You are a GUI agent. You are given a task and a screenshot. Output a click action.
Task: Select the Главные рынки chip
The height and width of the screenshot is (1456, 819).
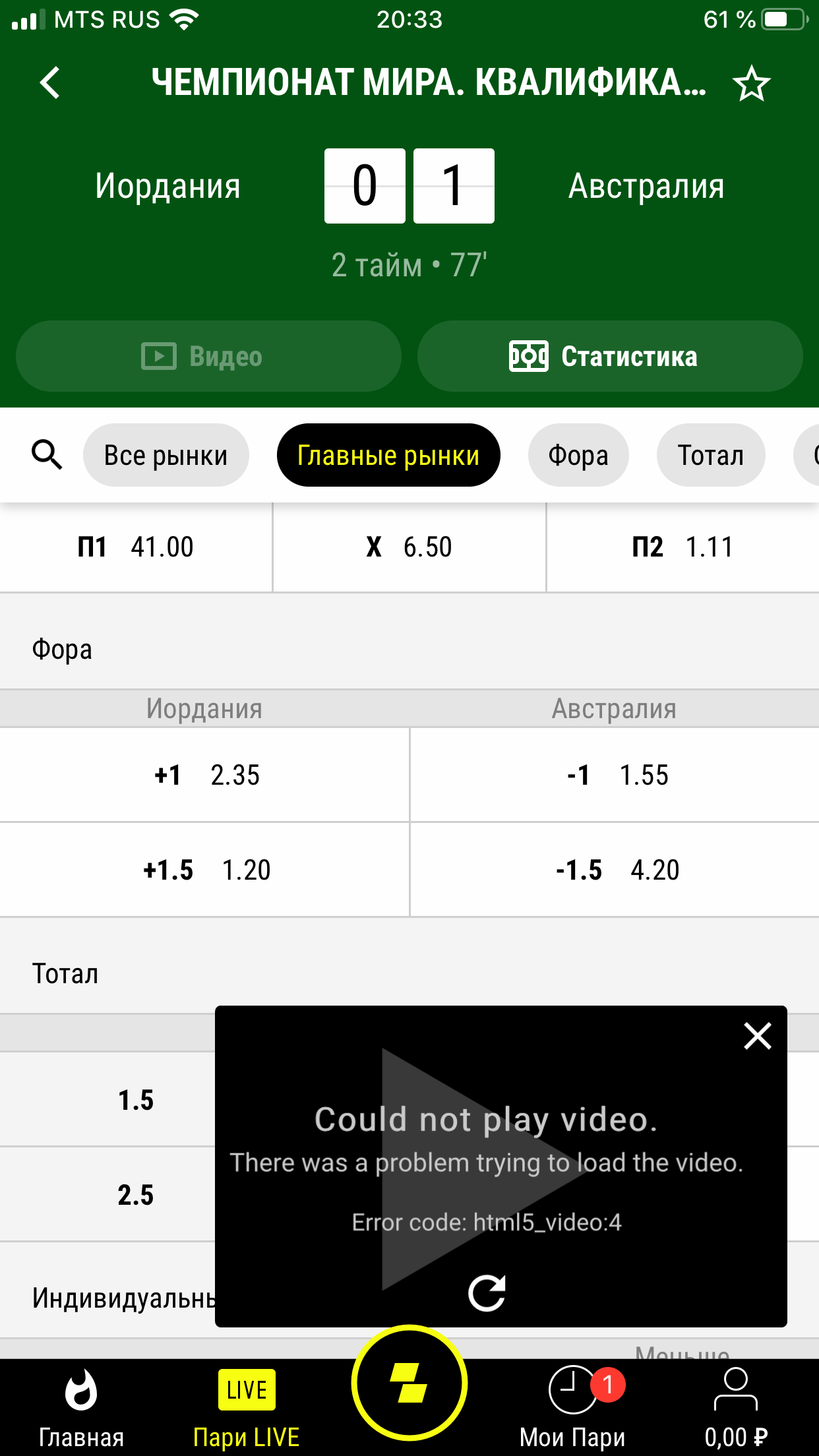[388, 455]
